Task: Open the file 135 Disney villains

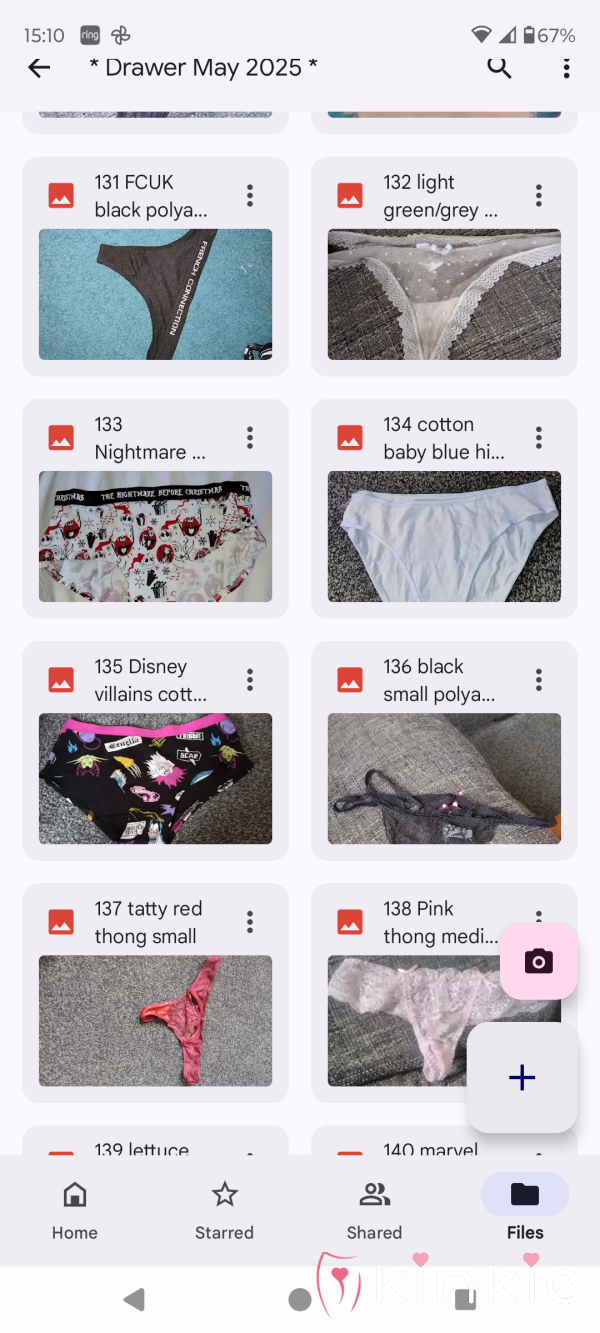Action: coord(155,778)
